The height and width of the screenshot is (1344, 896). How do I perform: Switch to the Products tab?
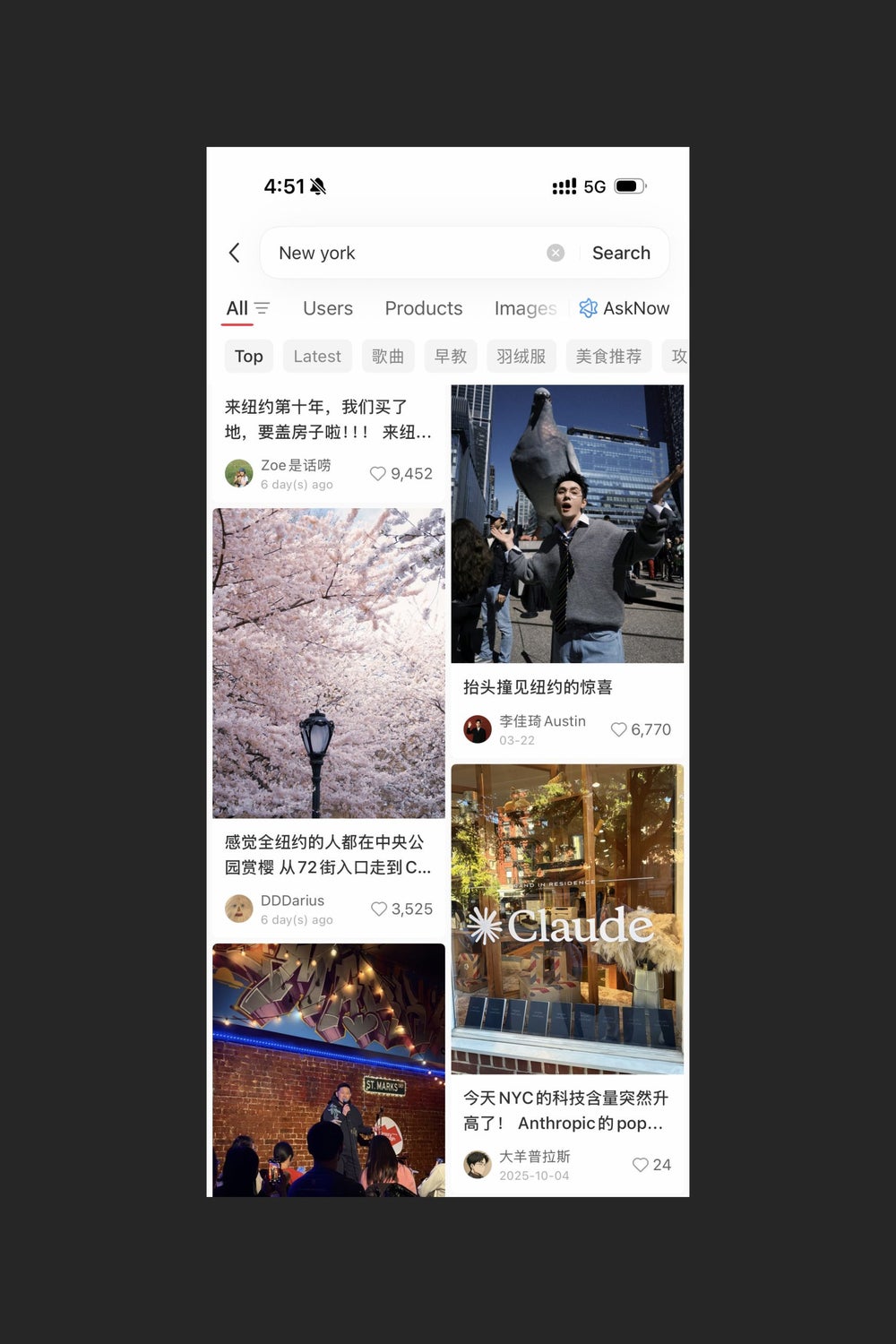click(424, 308)
